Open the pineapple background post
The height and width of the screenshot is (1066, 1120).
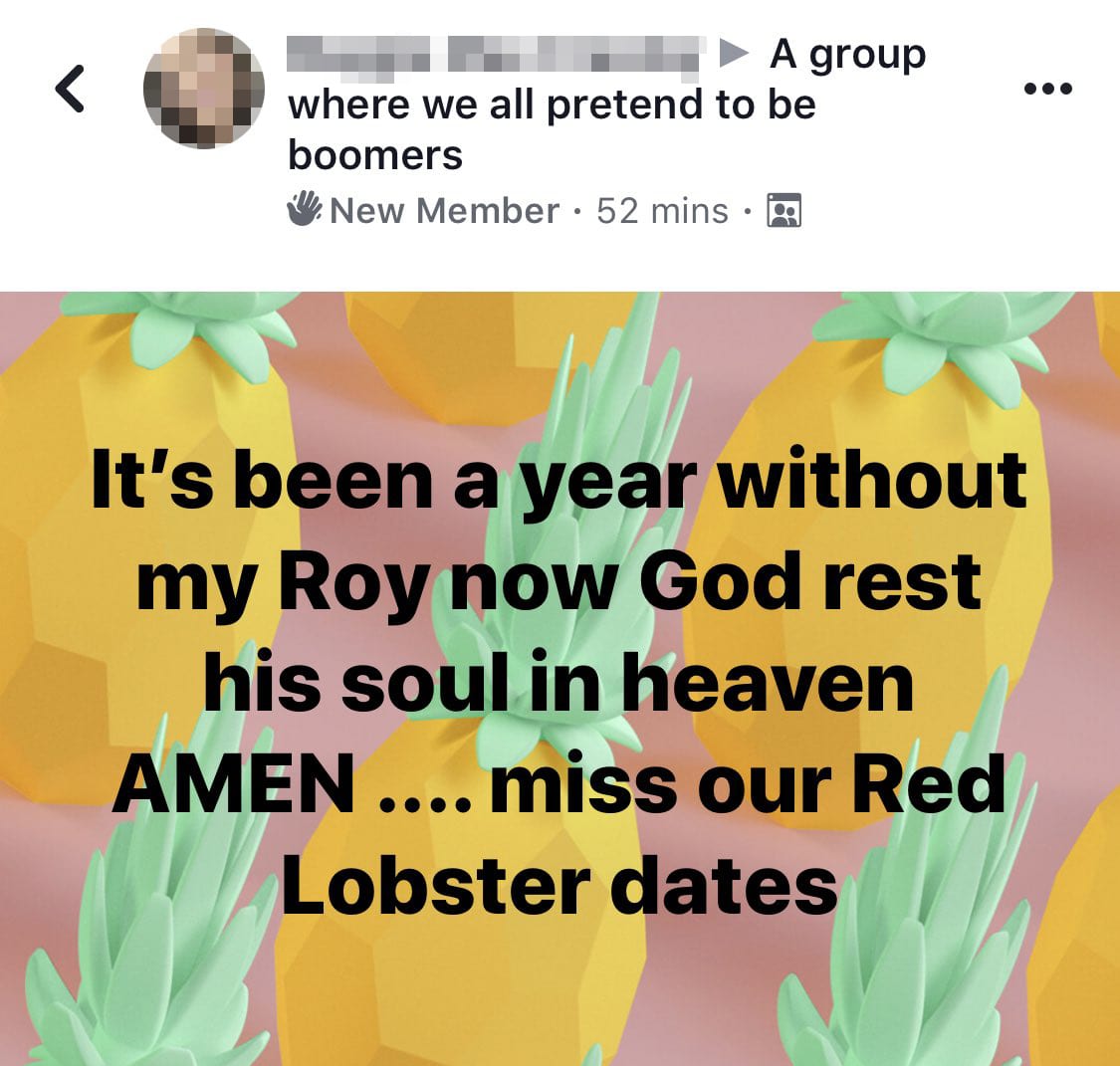tap(560, 677)
